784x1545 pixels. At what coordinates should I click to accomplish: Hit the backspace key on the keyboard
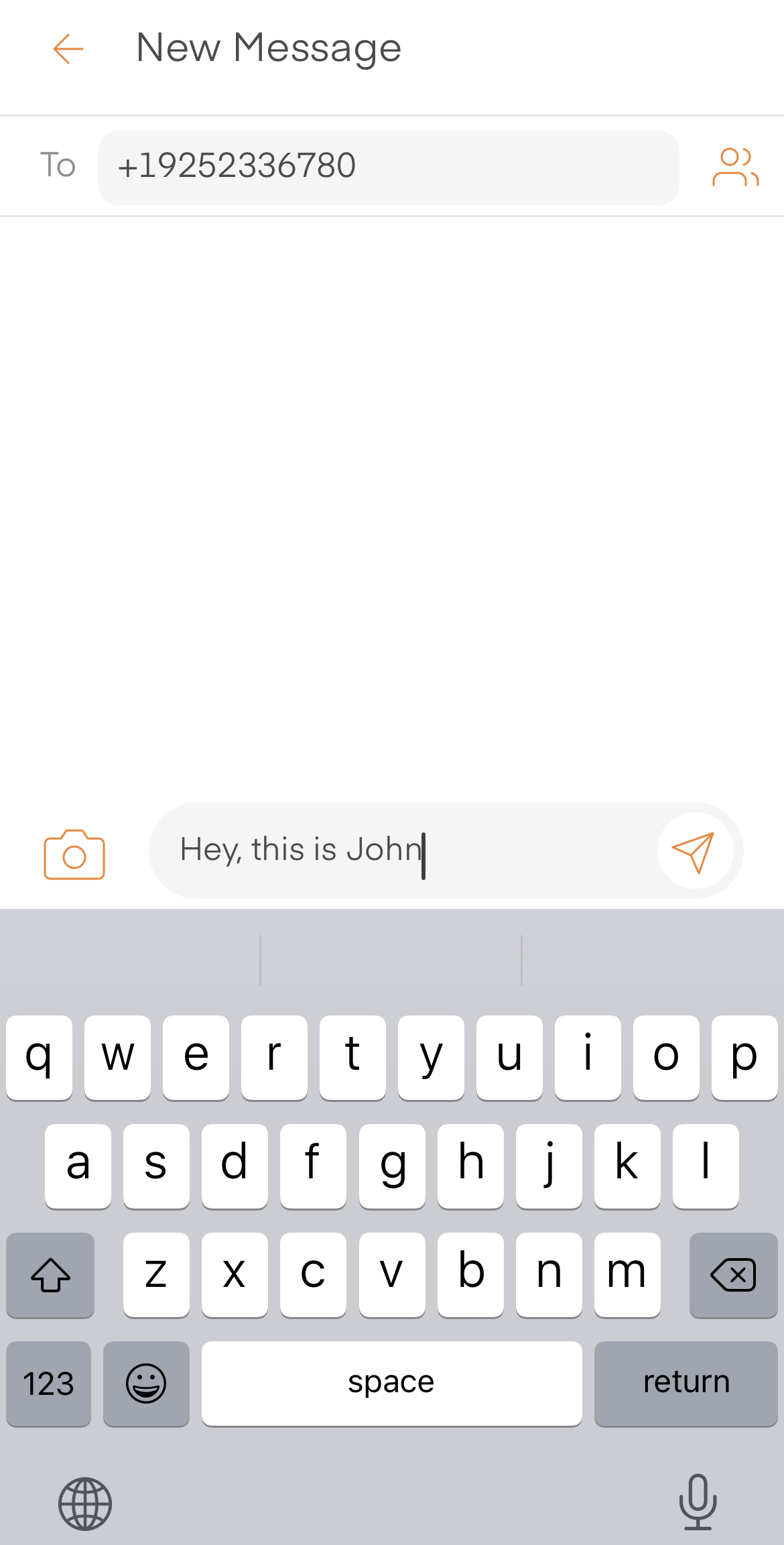tap(733, 1274)
